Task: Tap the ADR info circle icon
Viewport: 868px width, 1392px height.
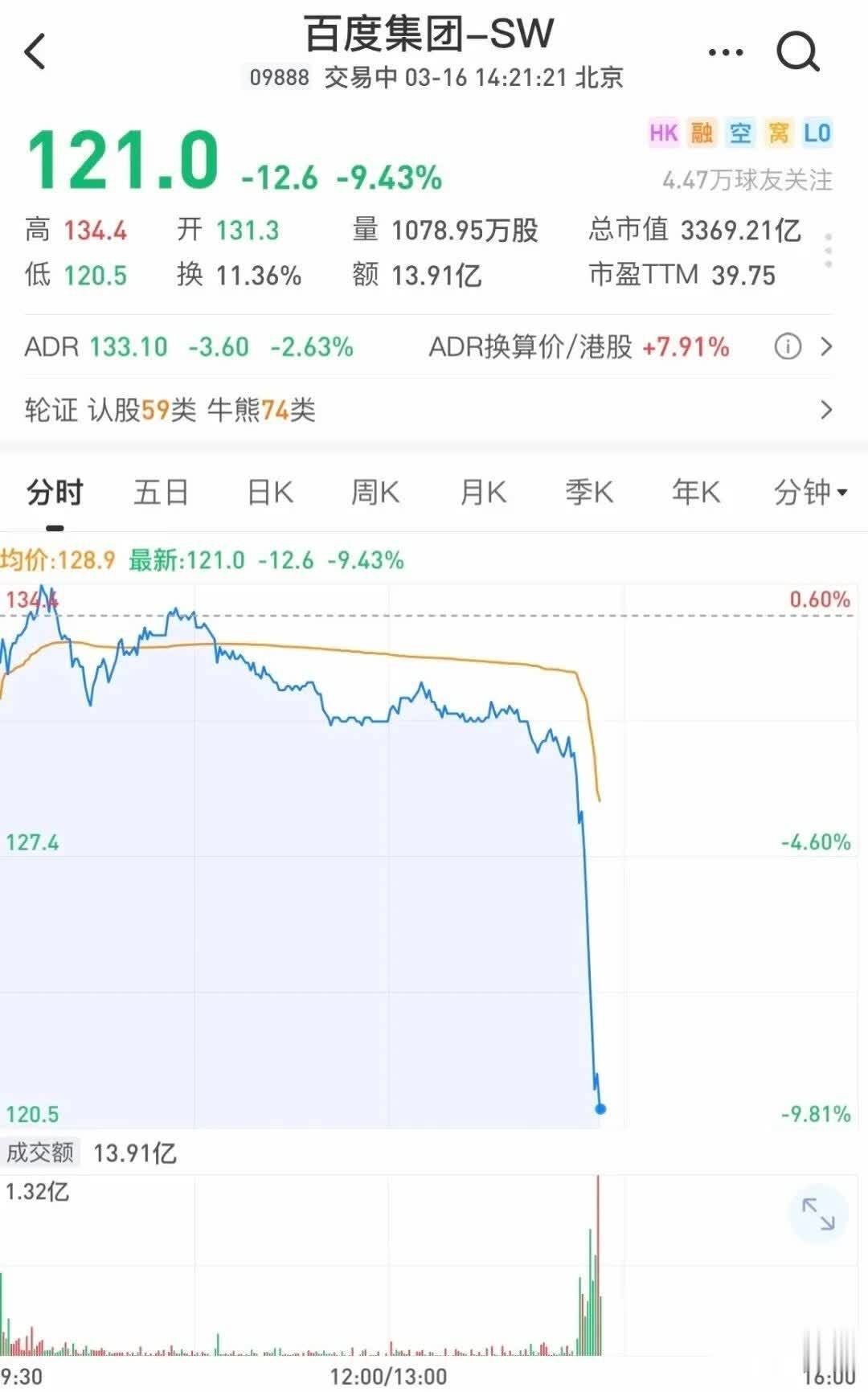Action: coord(788,347)
